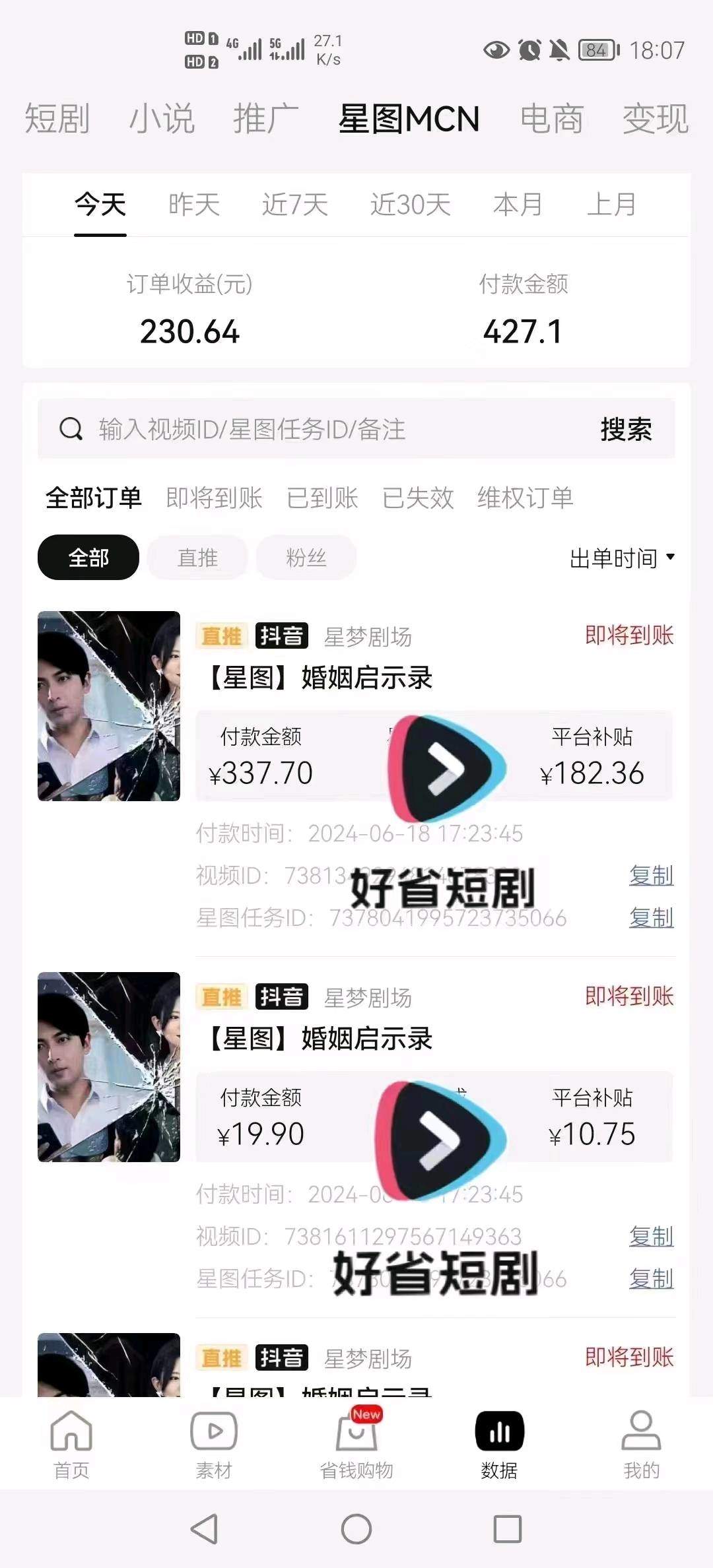Show 已到账 orders
This screenshot has width=713, height=1568.
pyautogui.click(x=322, y=498)
